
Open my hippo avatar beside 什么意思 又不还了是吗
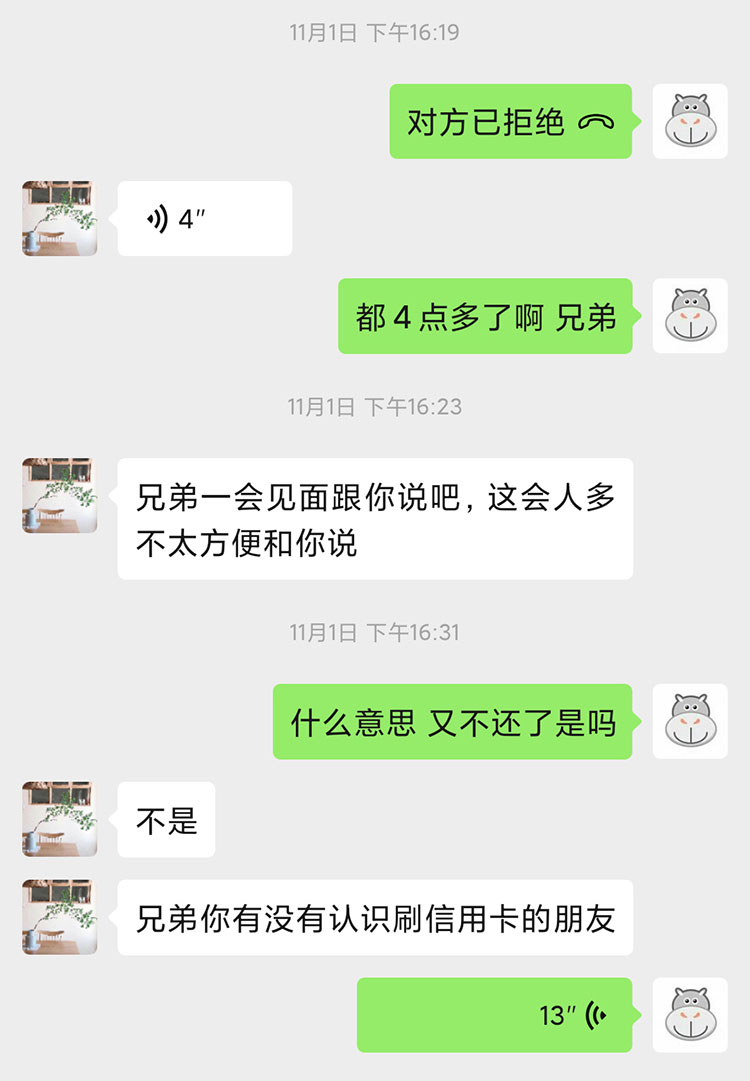[690, 721]
